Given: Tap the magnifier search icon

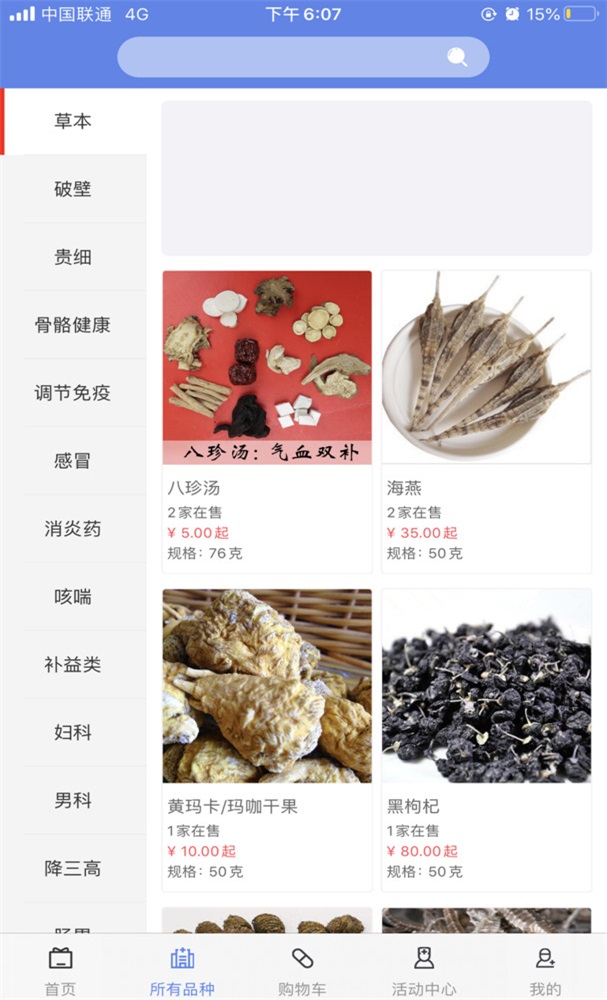Looking at the screenshot, I should [457, 57].
